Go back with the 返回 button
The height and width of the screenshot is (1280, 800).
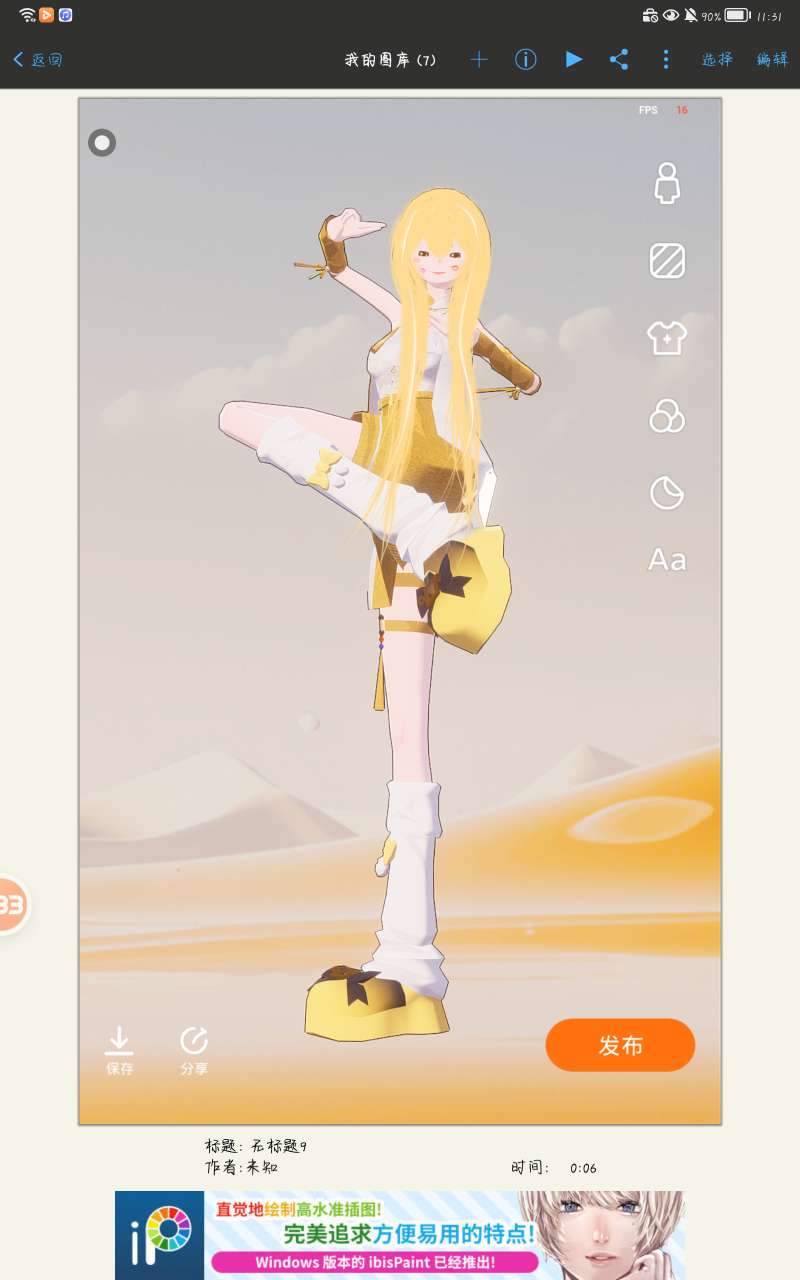click(x=38, y=60)
